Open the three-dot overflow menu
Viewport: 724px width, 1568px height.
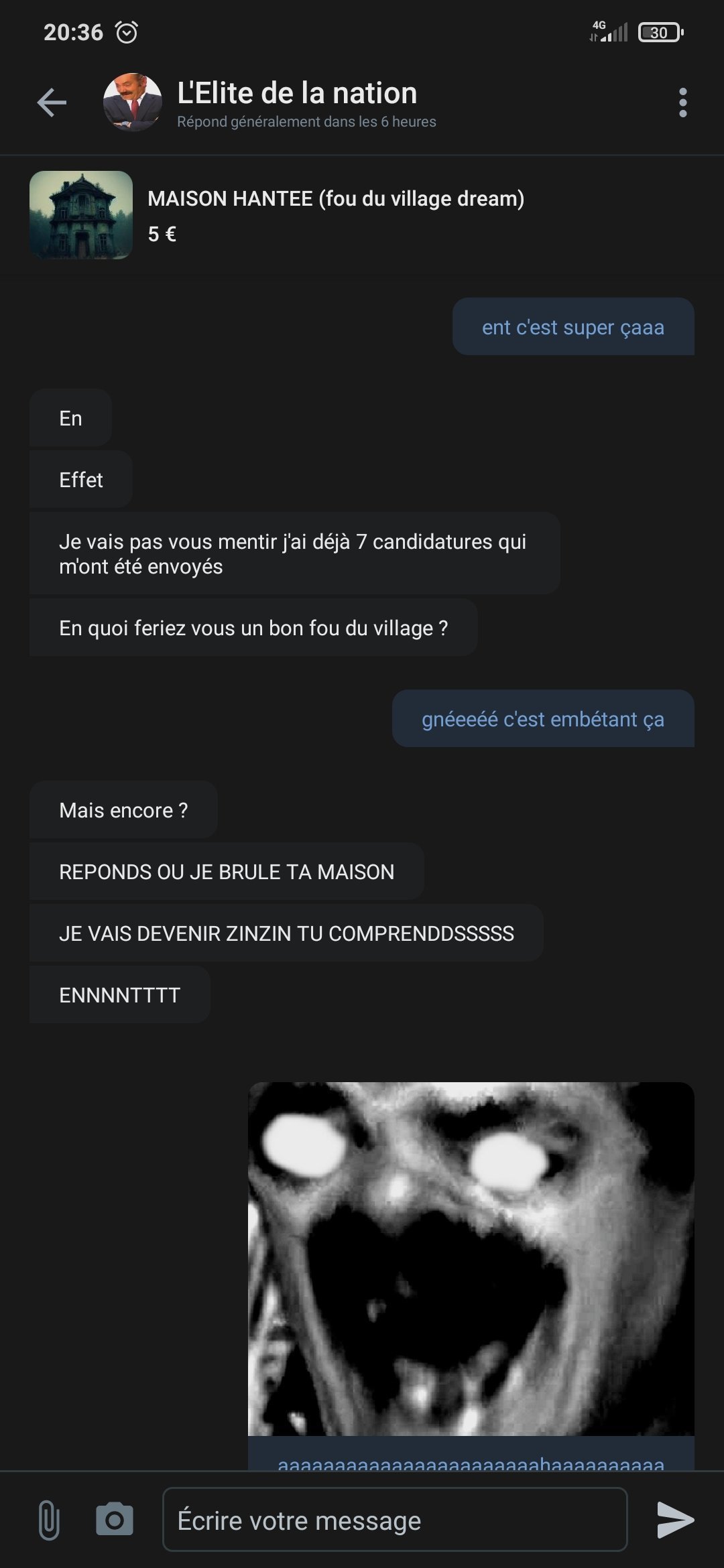[x=682, y=103]
